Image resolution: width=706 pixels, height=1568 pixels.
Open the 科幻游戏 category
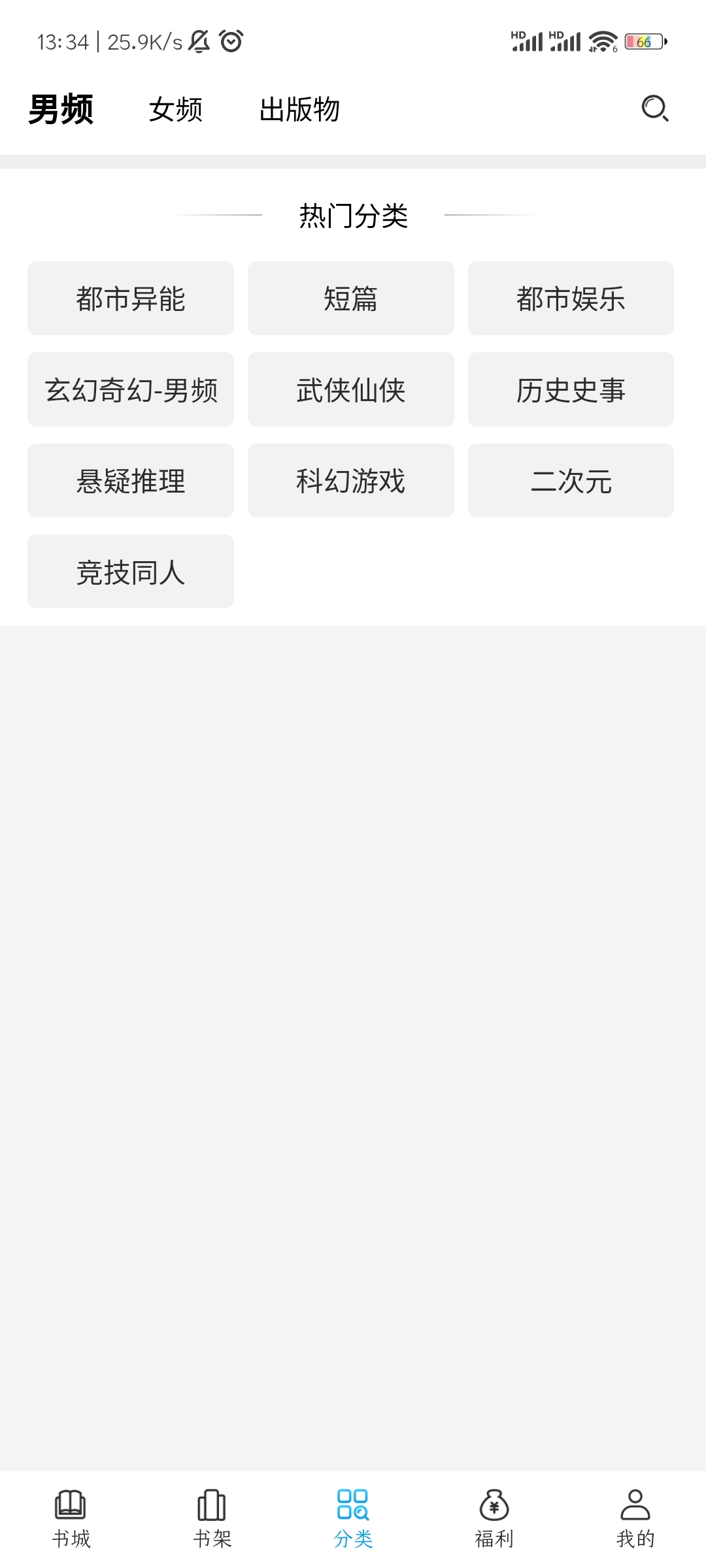(350, 481)
